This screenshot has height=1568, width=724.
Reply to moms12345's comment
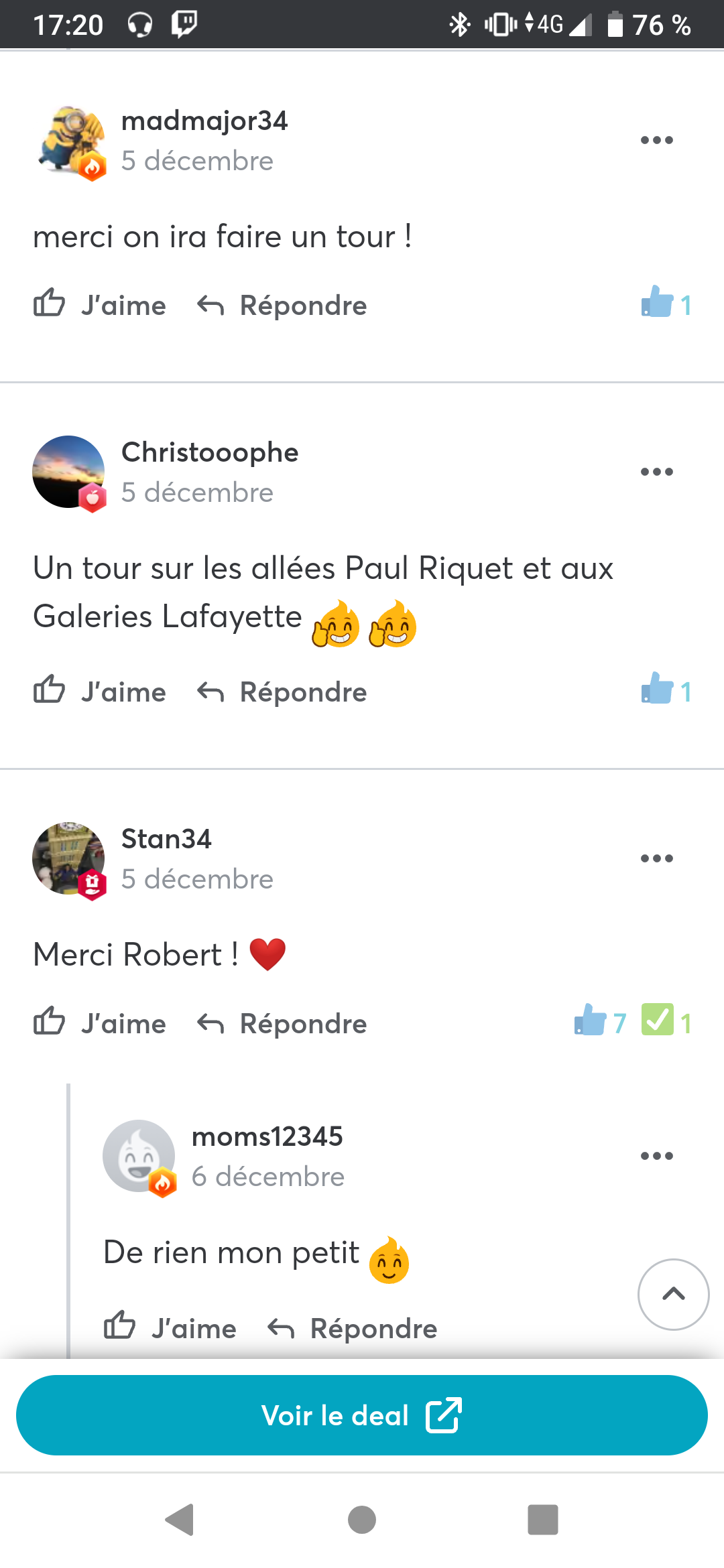click(353, 1328)
